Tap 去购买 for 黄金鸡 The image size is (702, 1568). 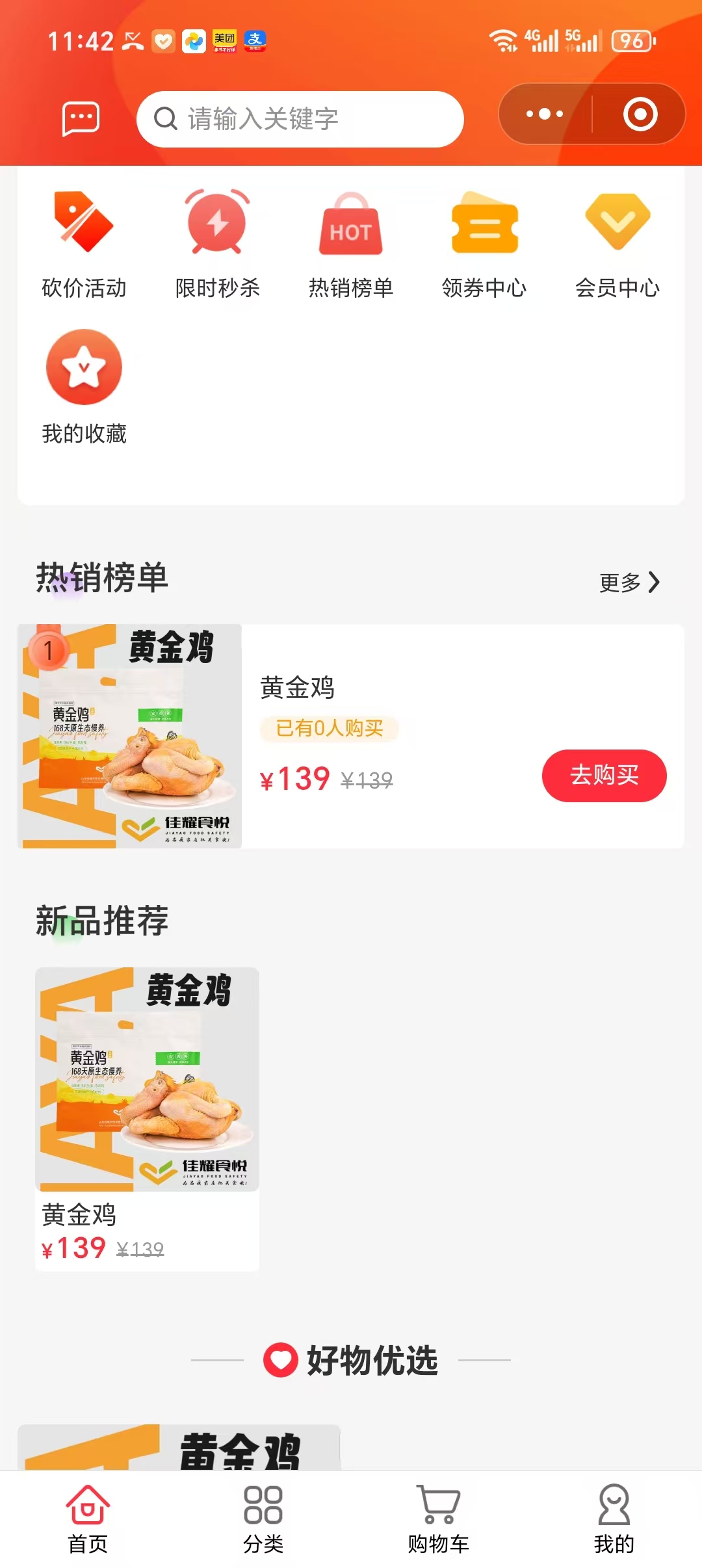pos(604,776)
